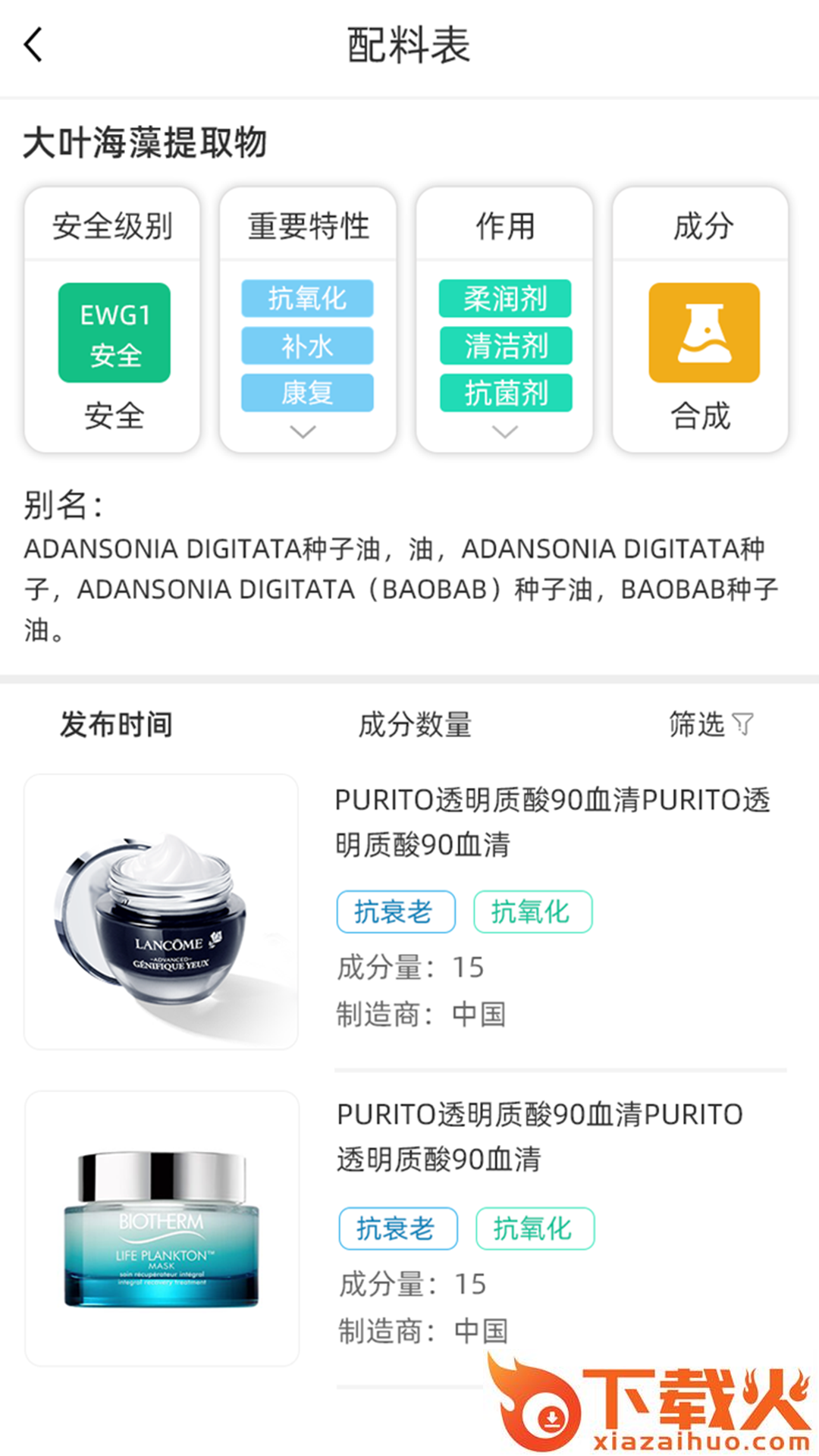Sort products by 发布时间
Screen dimensions: 819x1456
coord(116,724)
